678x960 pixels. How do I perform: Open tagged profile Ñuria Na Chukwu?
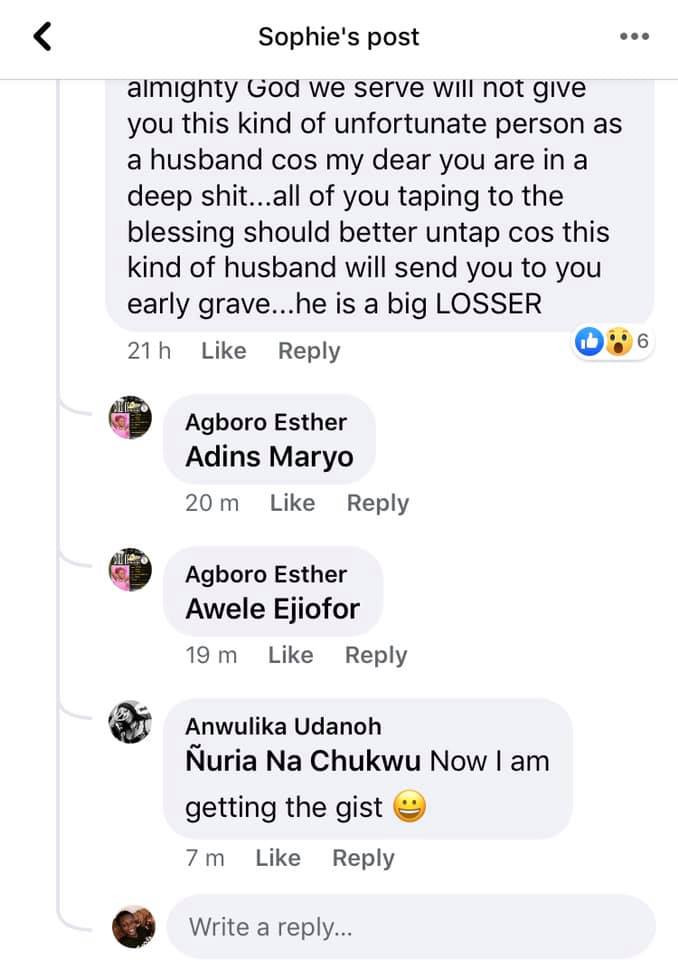click(x=303, y=761)
